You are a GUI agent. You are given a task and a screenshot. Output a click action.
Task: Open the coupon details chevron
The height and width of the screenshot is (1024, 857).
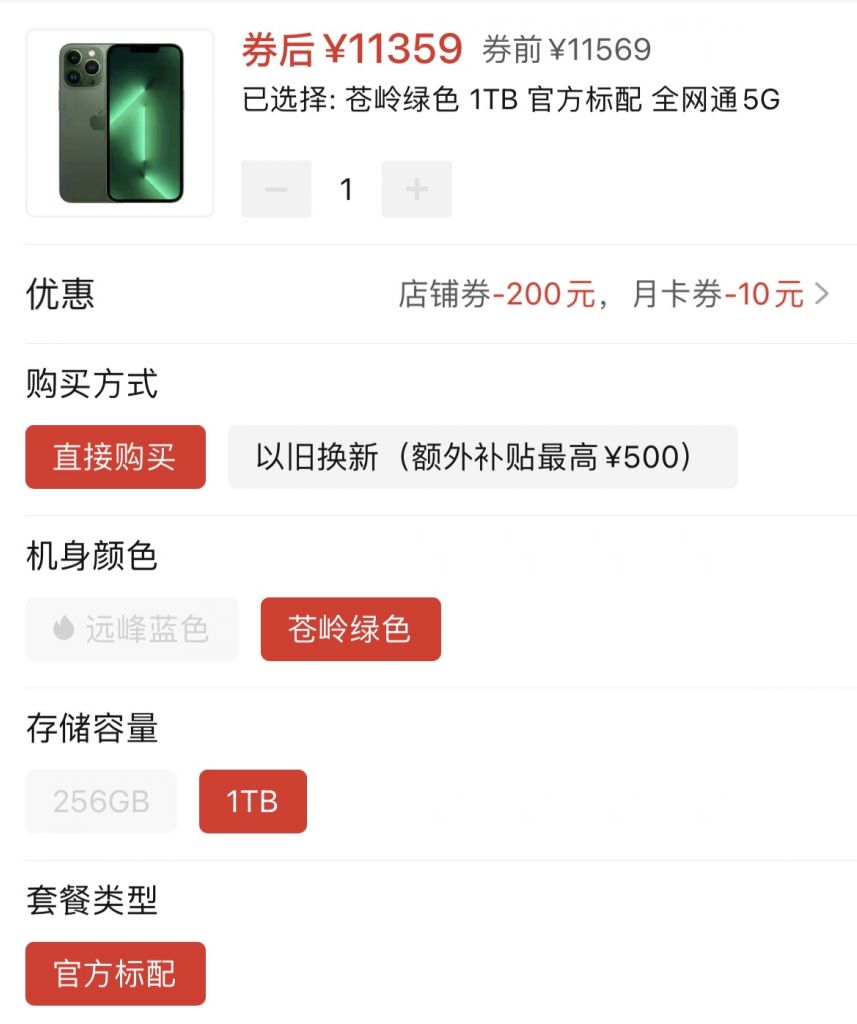pyautogui.click(x=822, y=294)
